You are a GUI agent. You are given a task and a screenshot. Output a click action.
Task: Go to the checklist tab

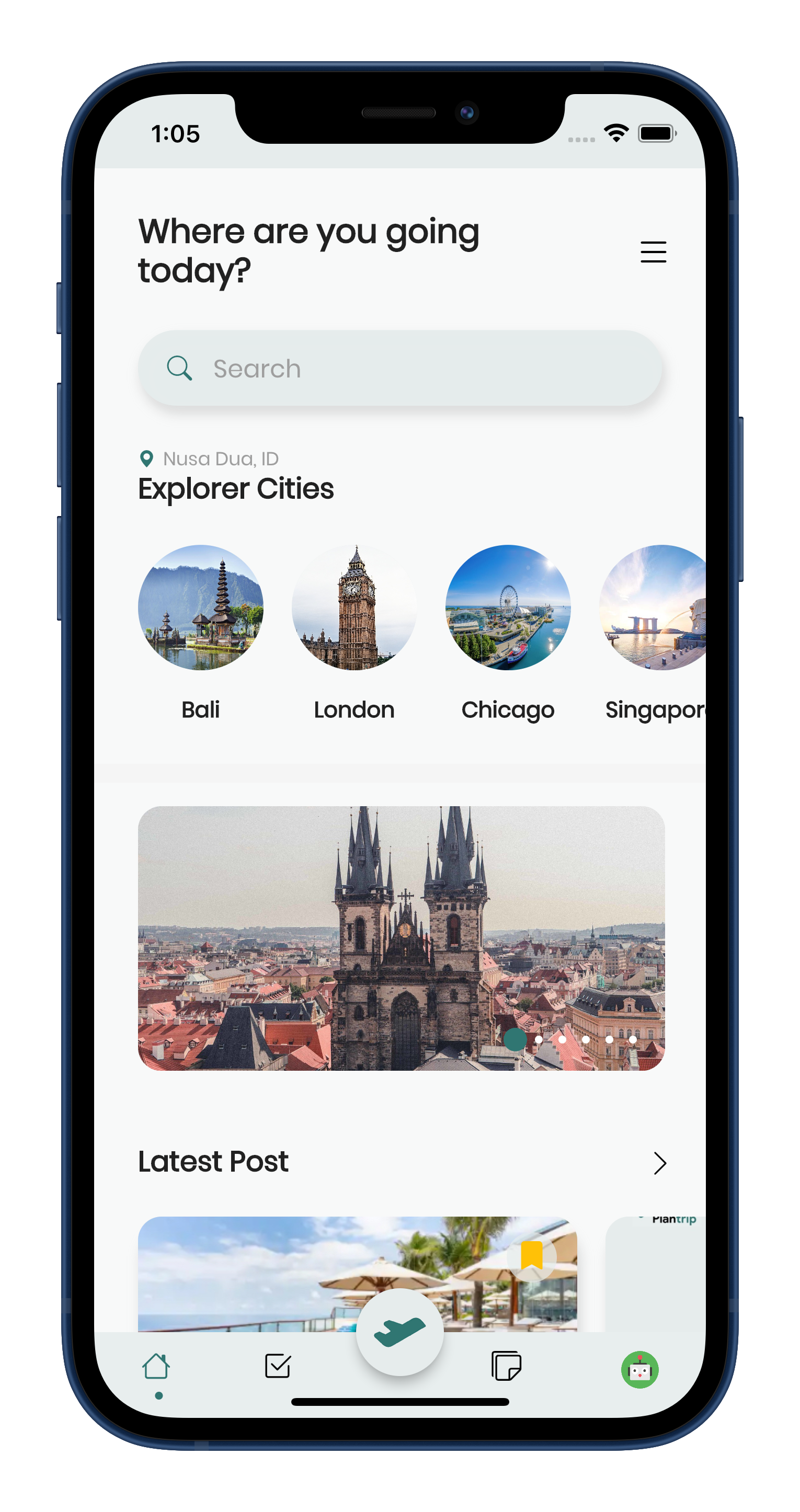278,1365
